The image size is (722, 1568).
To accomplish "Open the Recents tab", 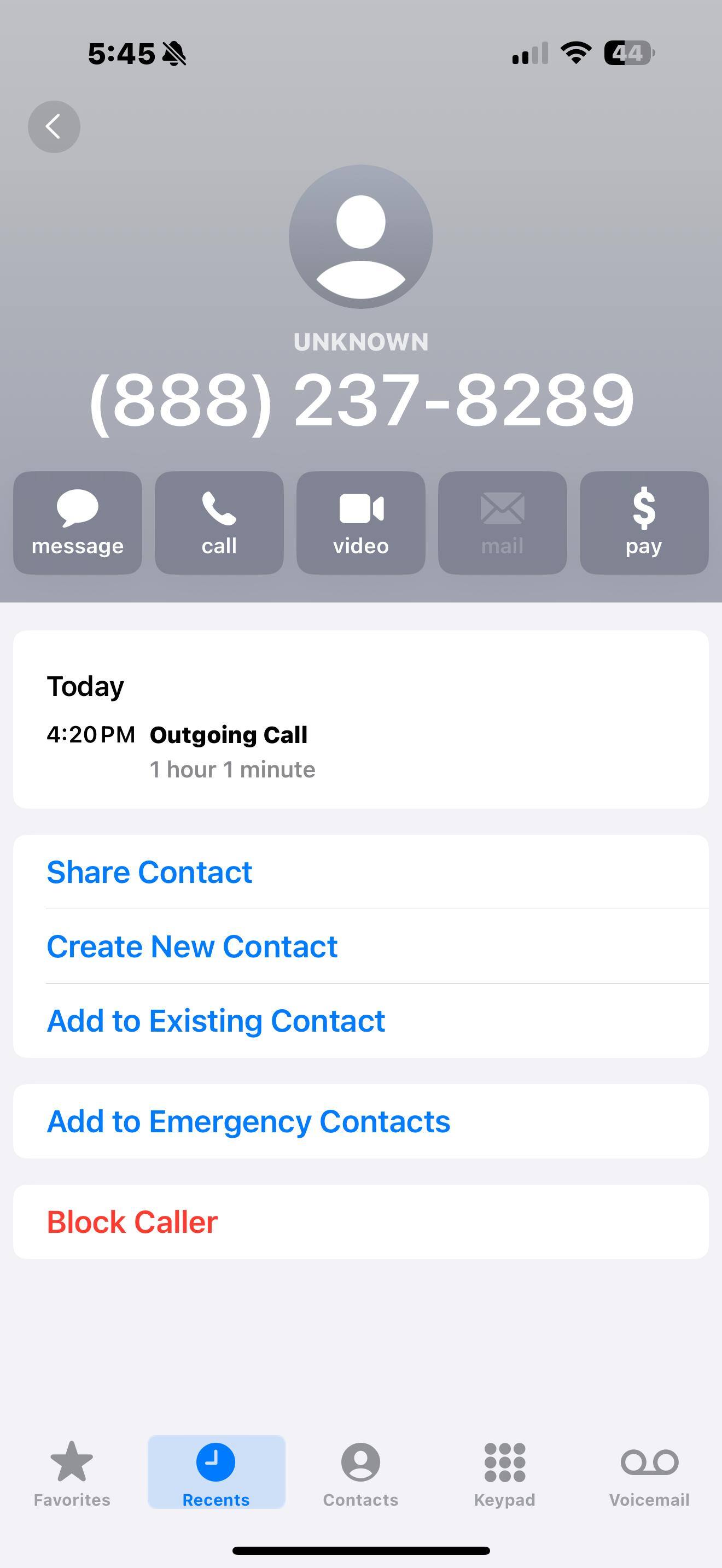I will [216, 1472].
